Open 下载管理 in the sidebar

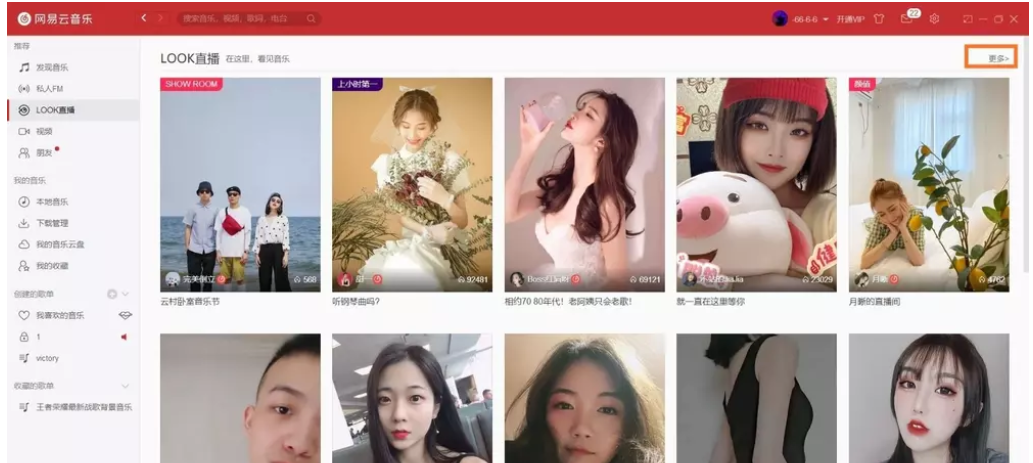point(52,223)
